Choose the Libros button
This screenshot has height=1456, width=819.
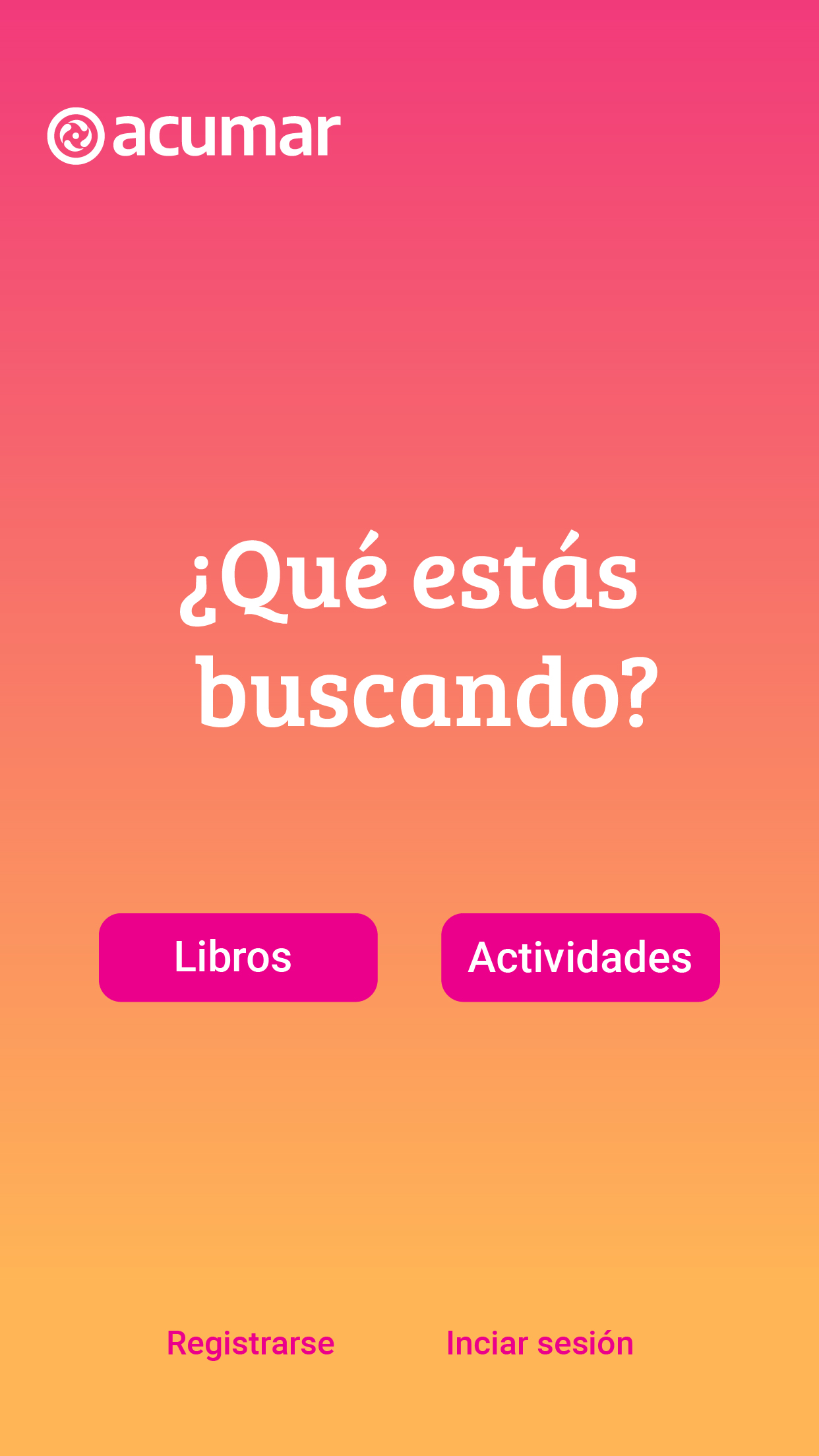click(238, 957)
